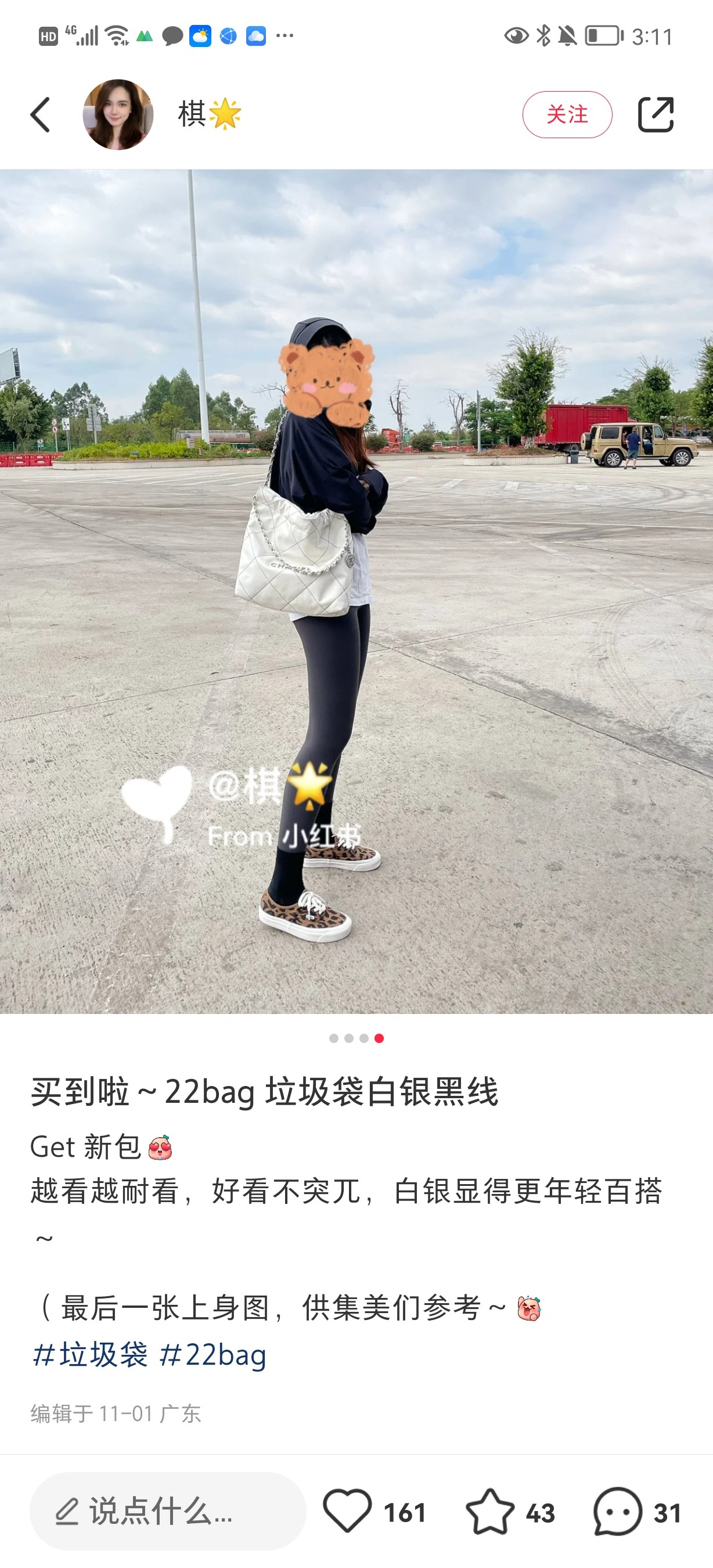Like this post with heart icon

(x=347, y=1512)
